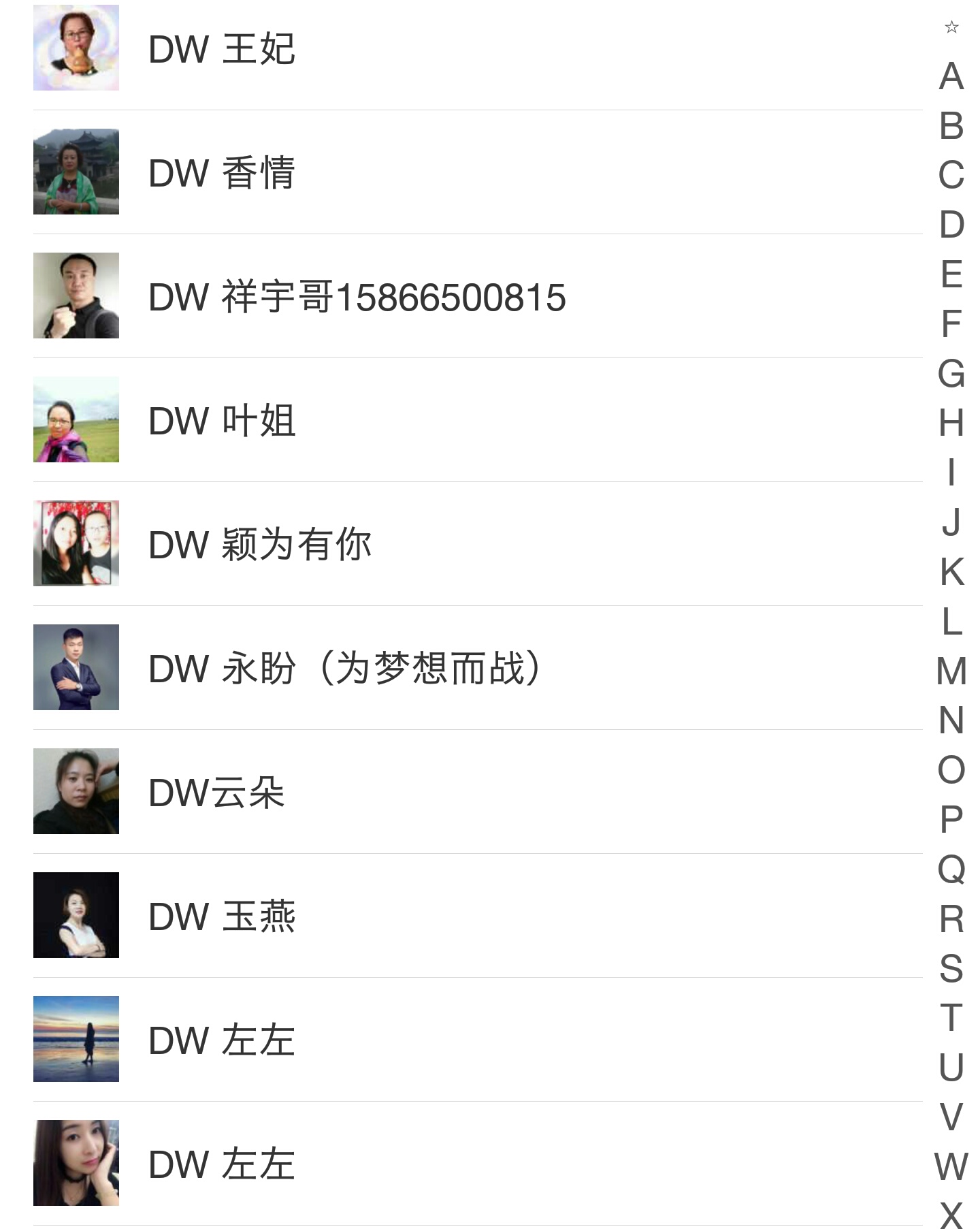This screenshot has height=1229, width=980.
Task: Tap DW 永盼's suit photo avatar
Action: (x=77, y=669)
